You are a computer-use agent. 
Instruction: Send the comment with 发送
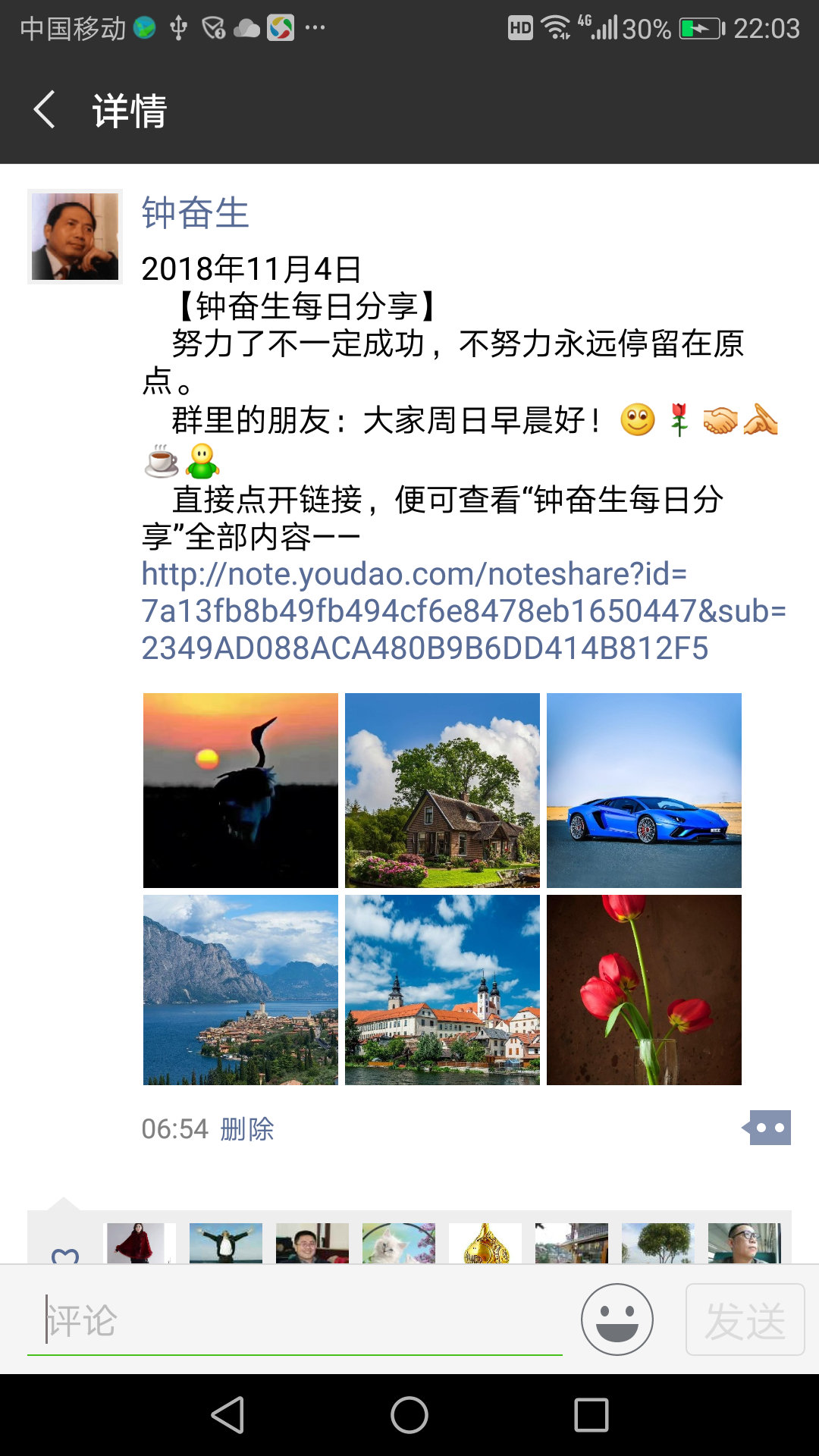pyautogui.click(x=745, y=1319)
